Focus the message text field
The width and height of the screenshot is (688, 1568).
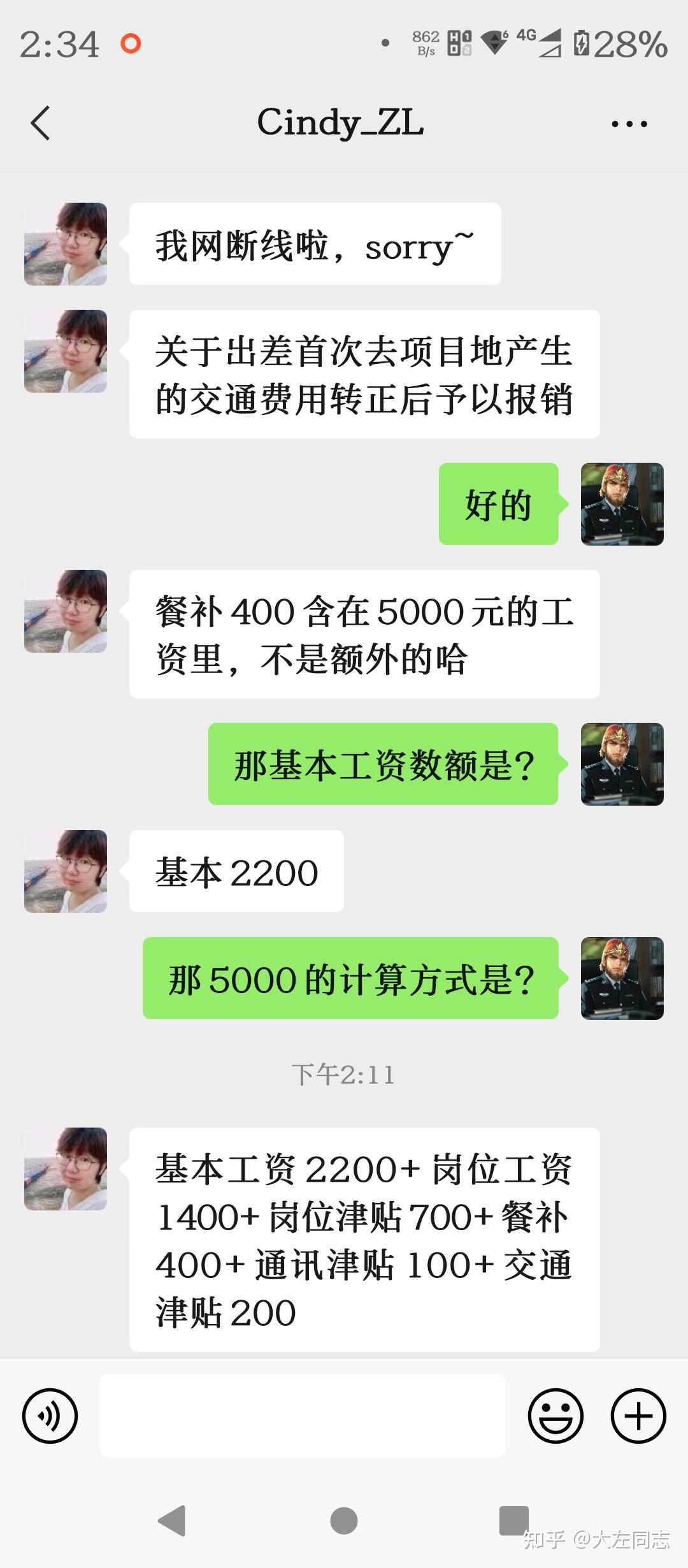[302, 1416]
